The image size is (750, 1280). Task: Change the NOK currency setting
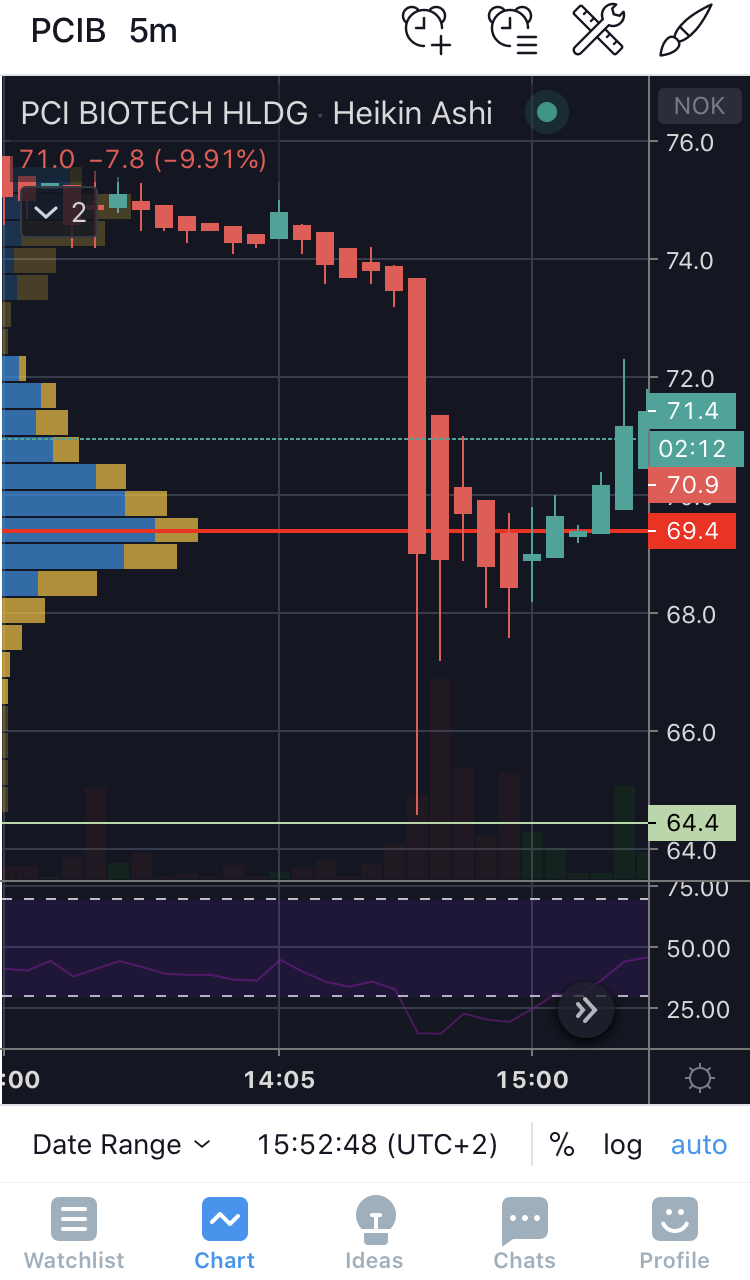[699, 105]
